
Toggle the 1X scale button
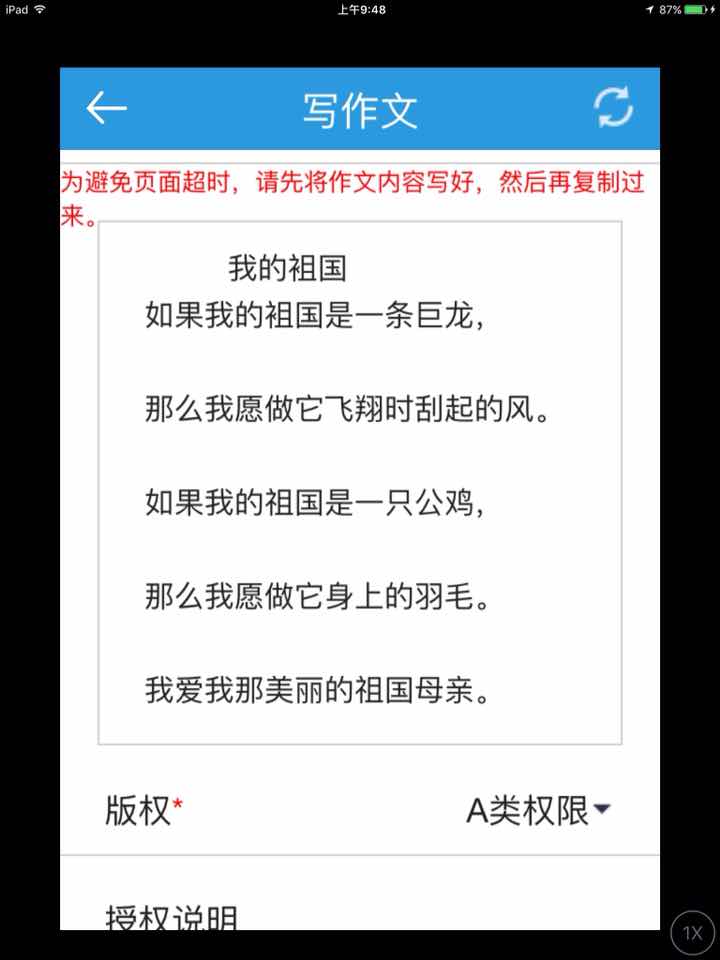pos(693,933)
